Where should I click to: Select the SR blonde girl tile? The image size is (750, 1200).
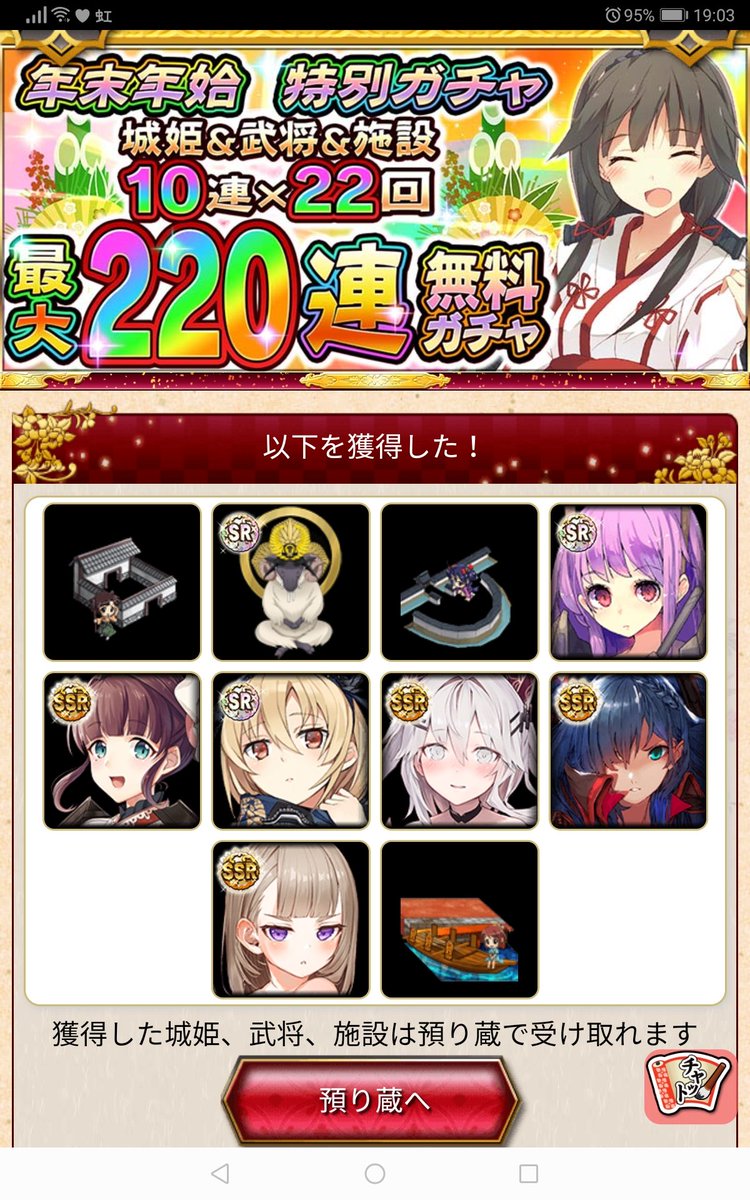click(290, 751)
